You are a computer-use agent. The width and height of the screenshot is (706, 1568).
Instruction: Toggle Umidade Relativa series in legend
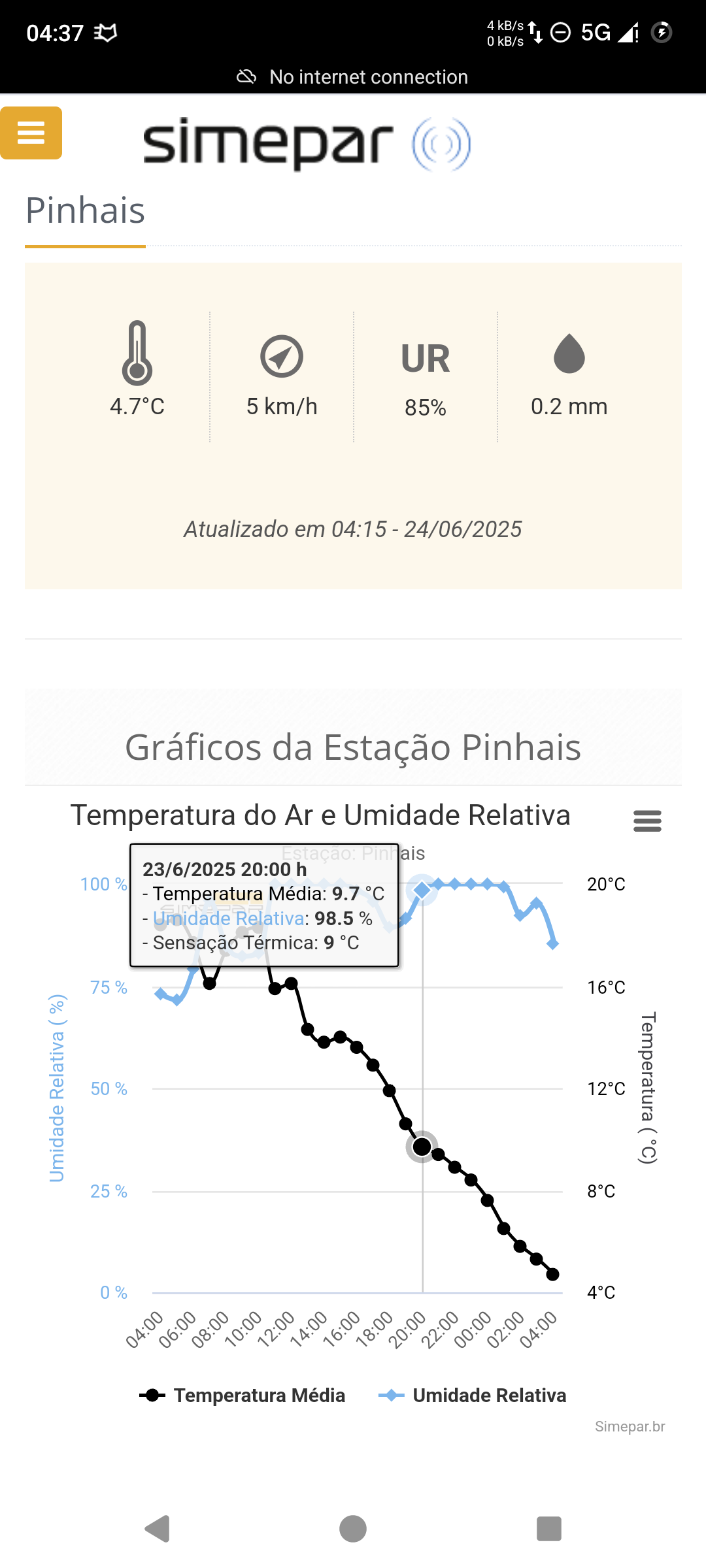pyautogui.click(x=473, y=1396)
